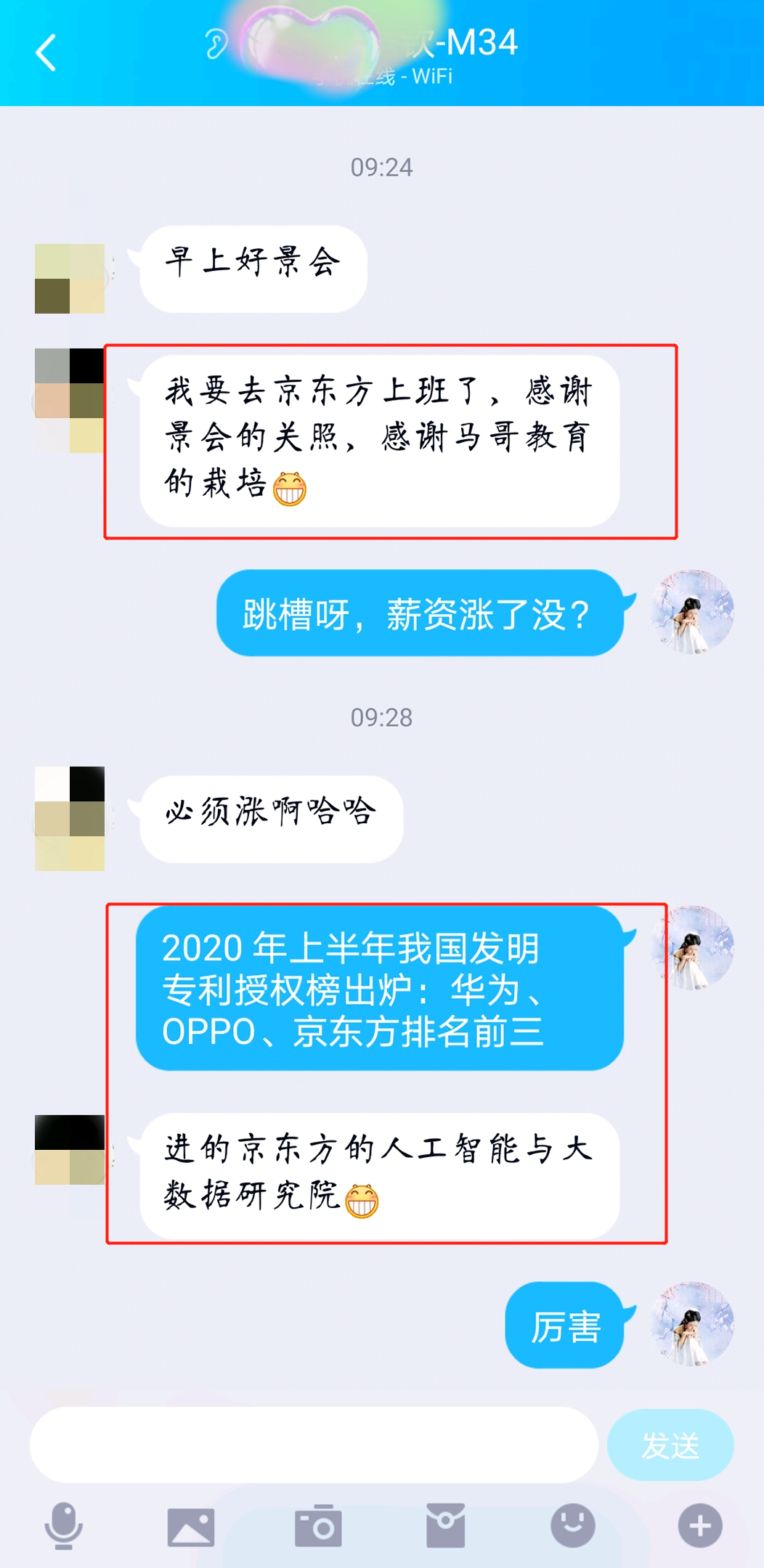The image size is (764, 1568).
Task: Open the camera to take a photo
Action: coord(318,1527)
